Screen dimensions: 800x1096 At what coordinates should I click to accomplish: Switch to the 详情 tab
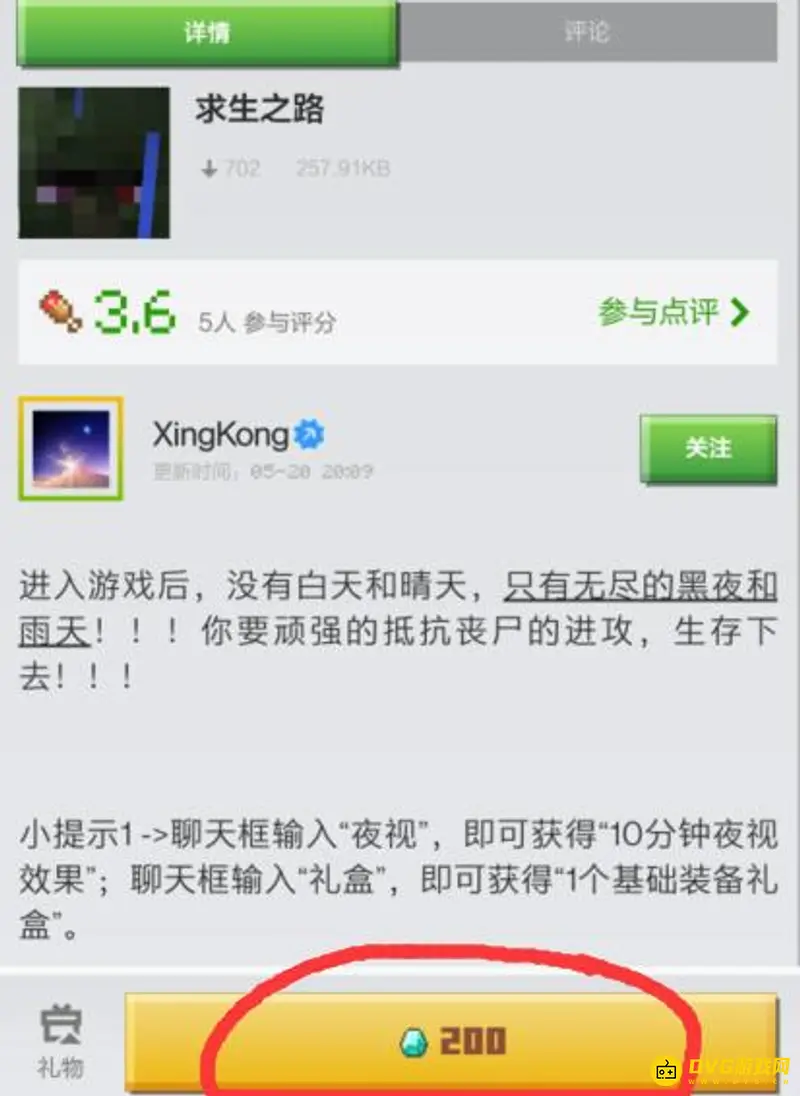tap(207, 33)
